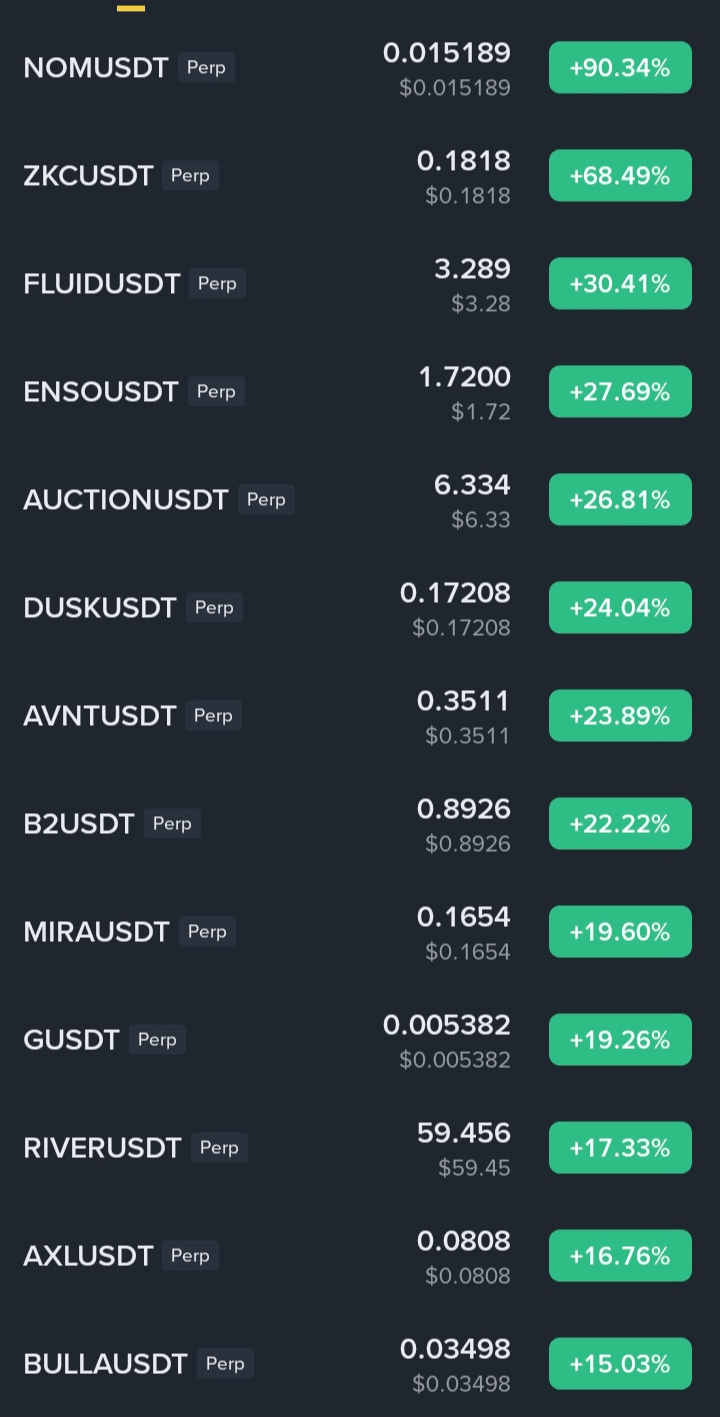720x1417 pixels.
Task: Open MIRAUSDT Perp market page
Action: tap(97, 932)
